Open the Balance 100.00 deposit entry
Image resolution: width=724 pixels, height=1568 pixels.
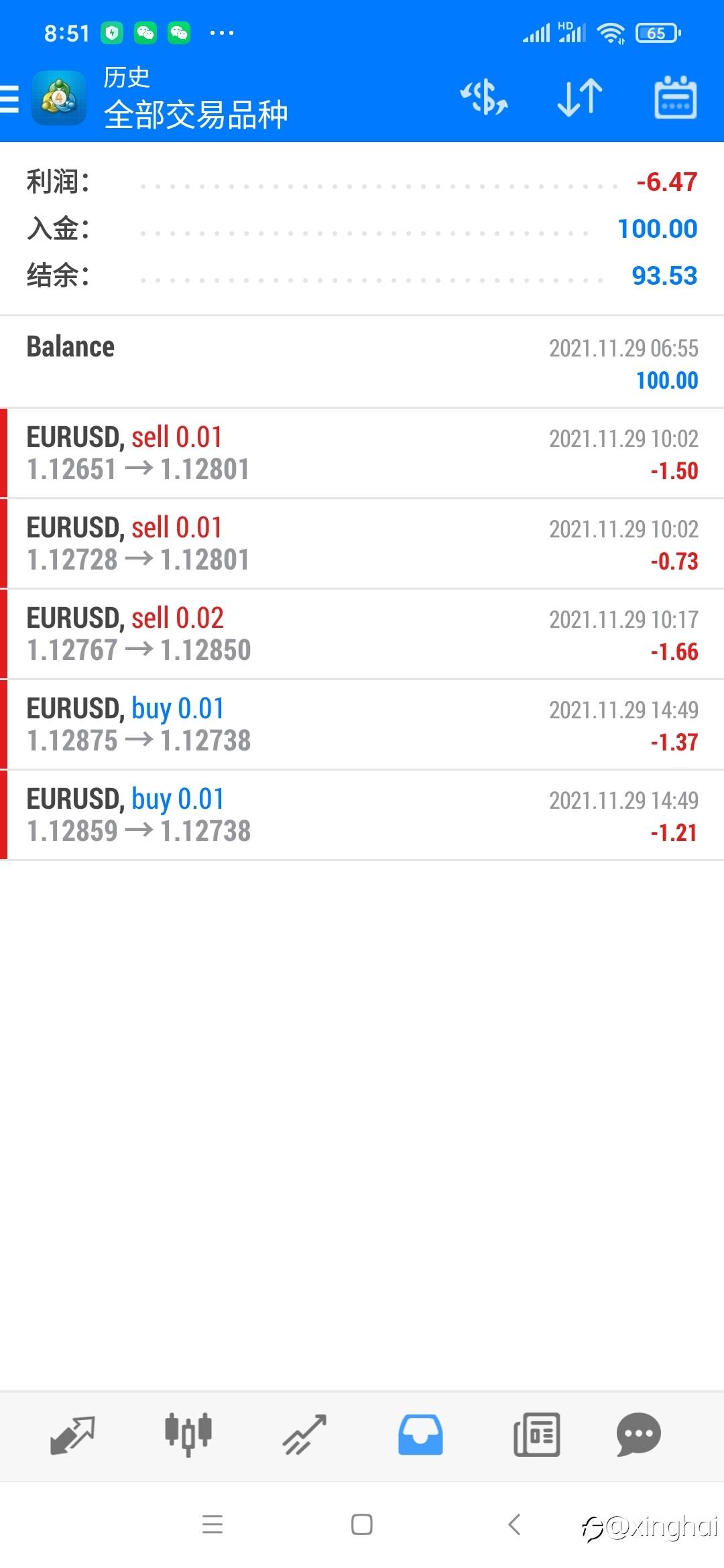point(362,363)
